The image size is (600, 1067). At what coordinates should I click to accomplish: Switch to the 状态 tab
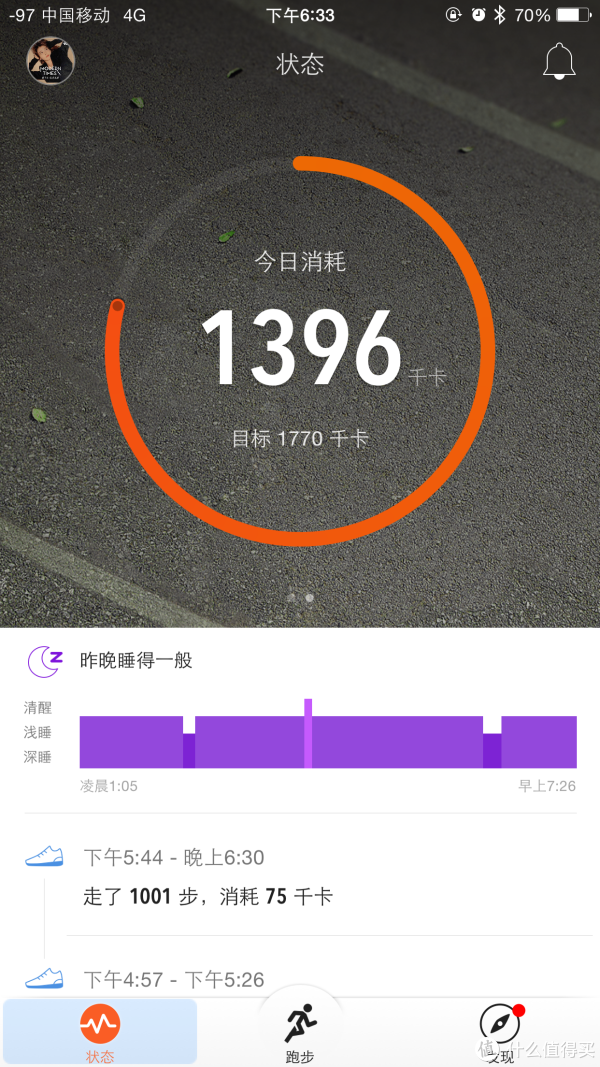100,1032
